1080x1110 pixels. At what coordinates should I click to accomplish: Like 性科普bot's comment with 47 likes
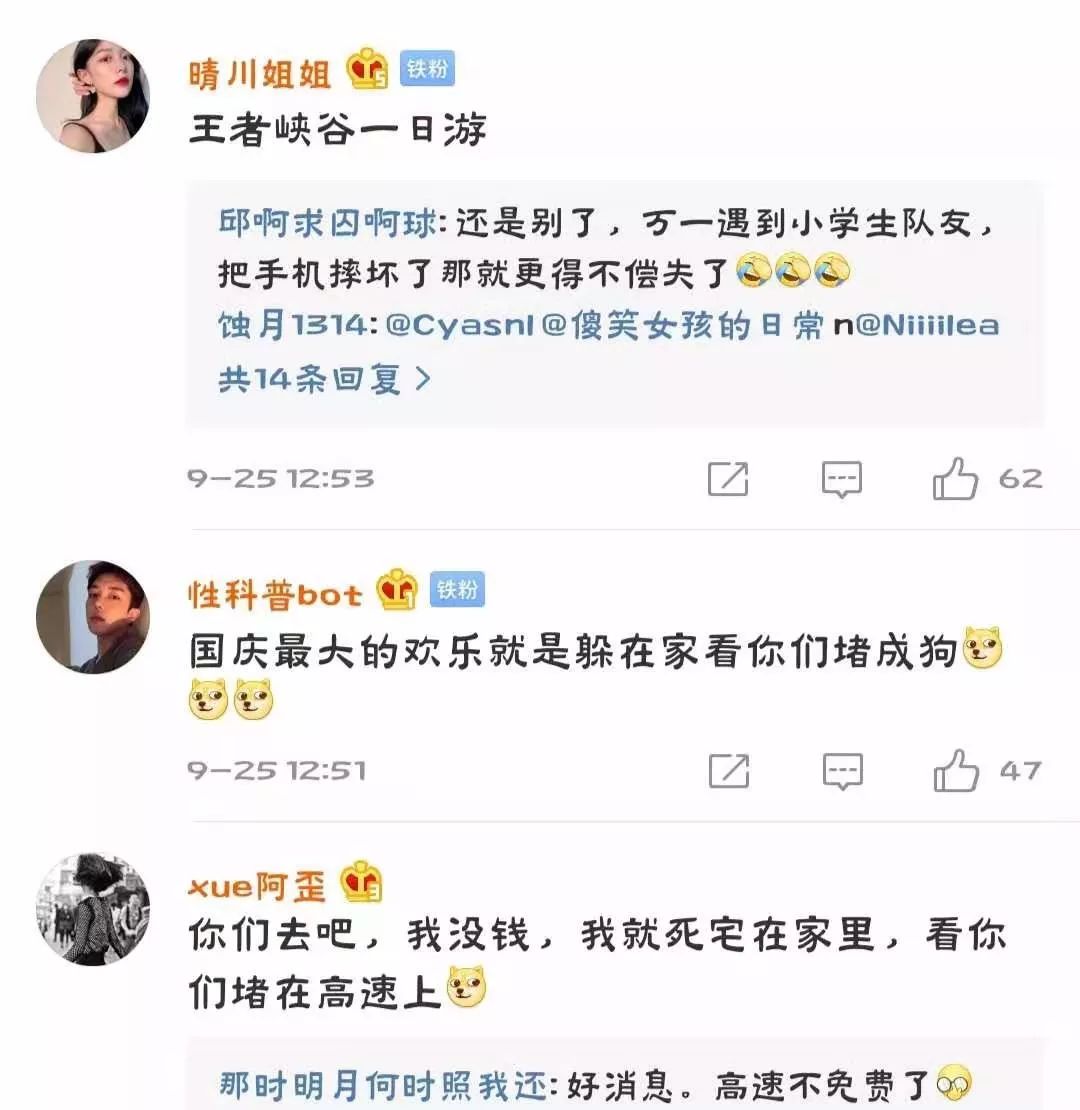[x=955, y=770]
